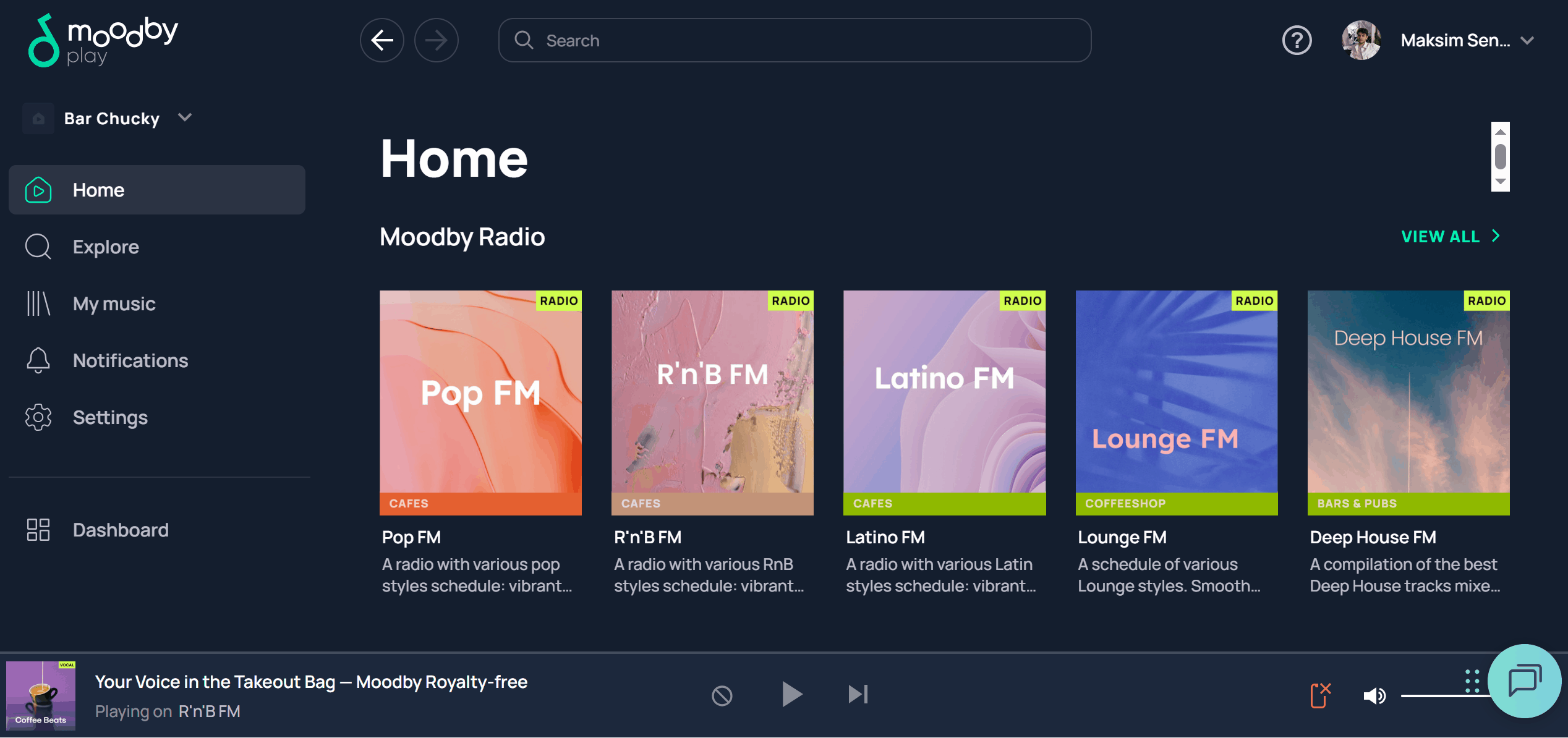
Task: Open the chat support bubble
Action: click(1524, 681)
